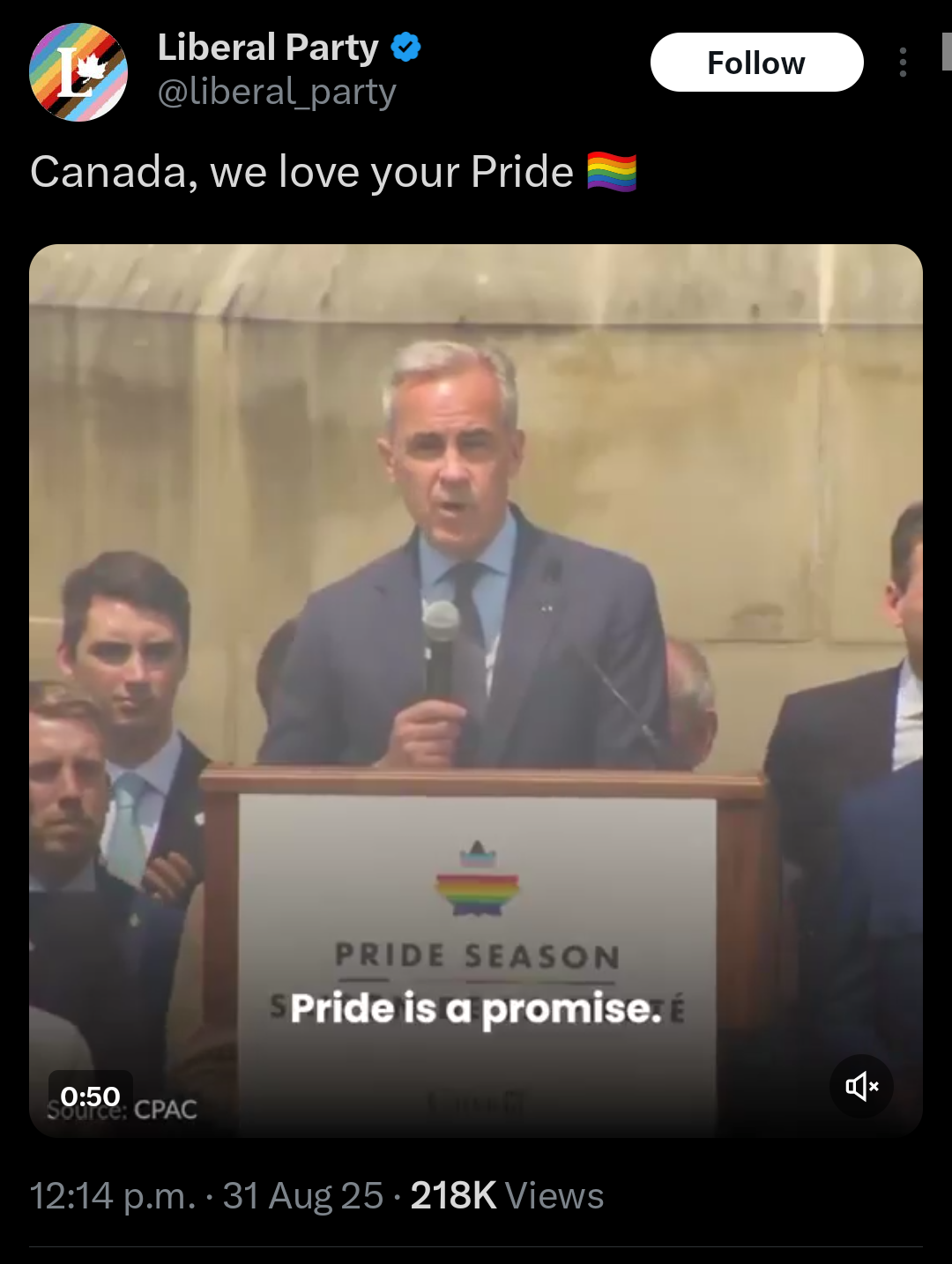
Task: Open the Liberal Party profile picture
Action: click(x=78, y=72)
